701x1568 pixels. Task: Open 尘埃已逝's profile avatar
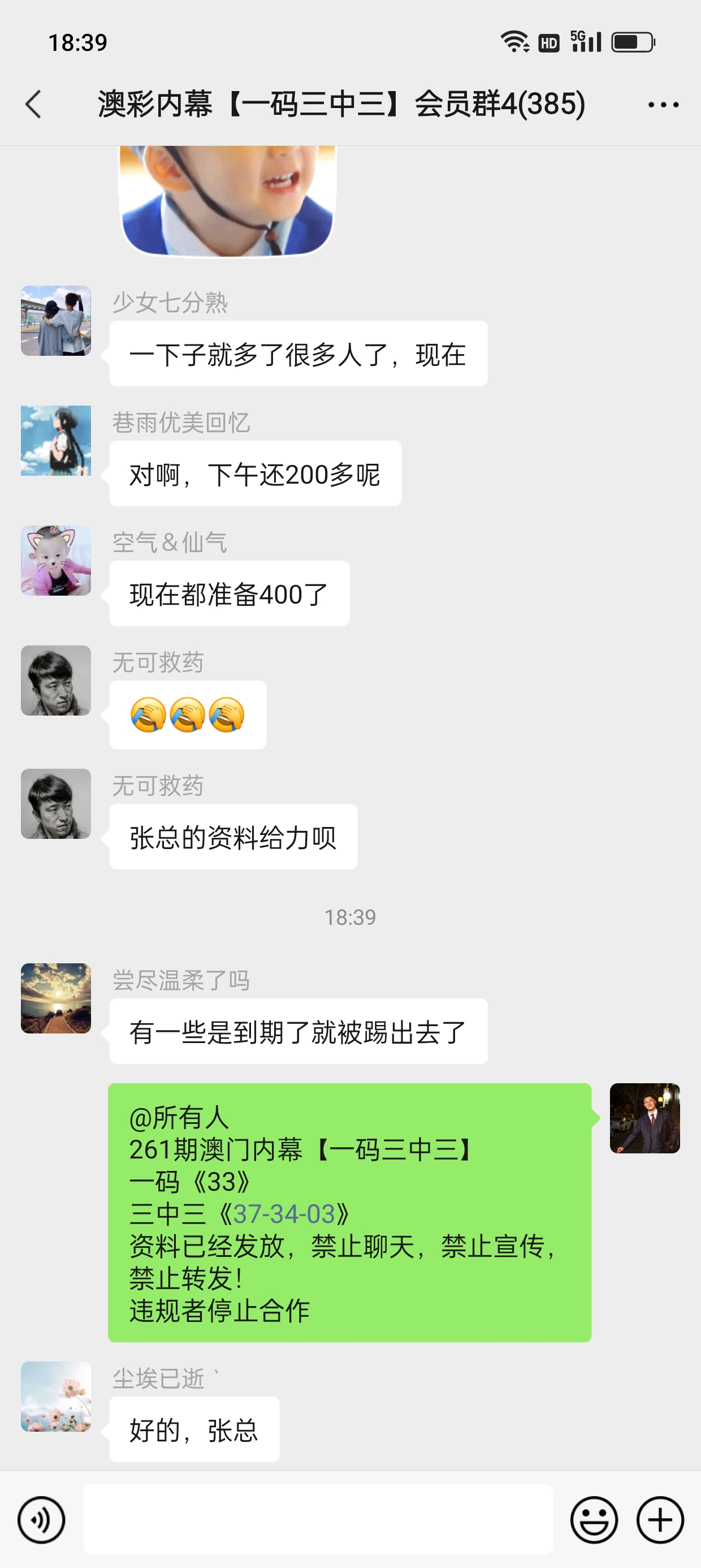coord(56,1397)
